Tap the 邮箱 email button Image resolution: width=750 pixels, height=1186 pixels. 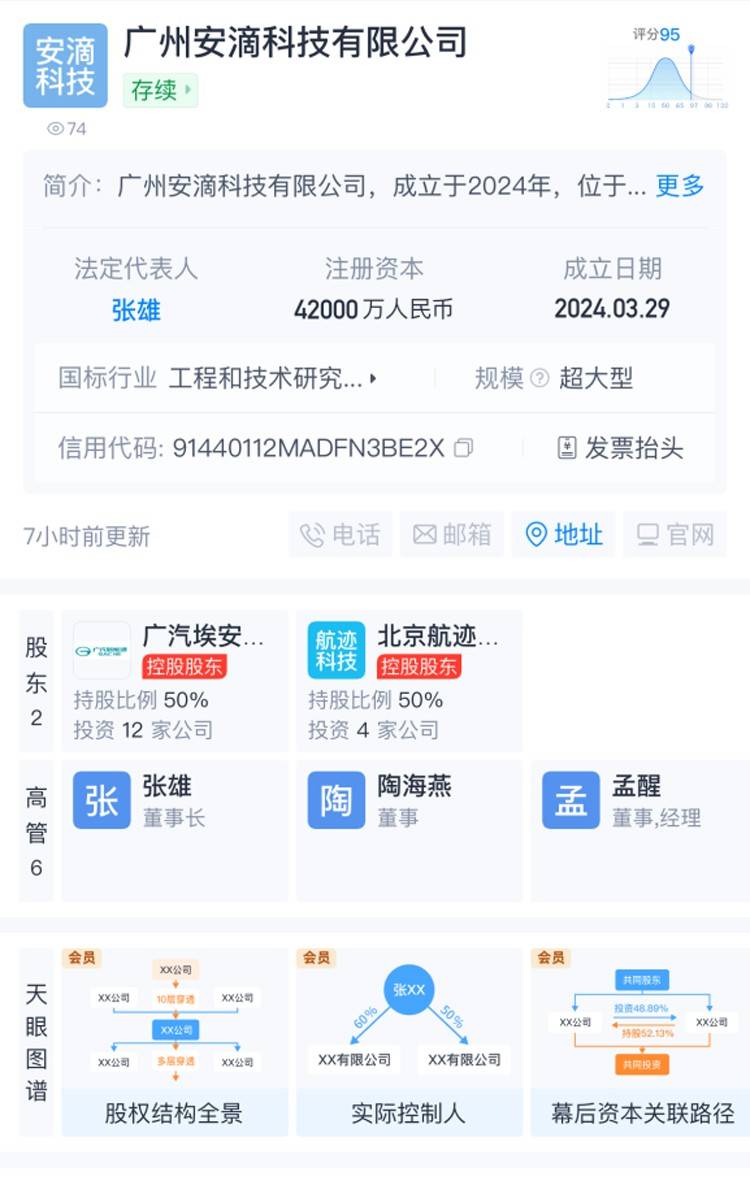click(x=452, y=535)
